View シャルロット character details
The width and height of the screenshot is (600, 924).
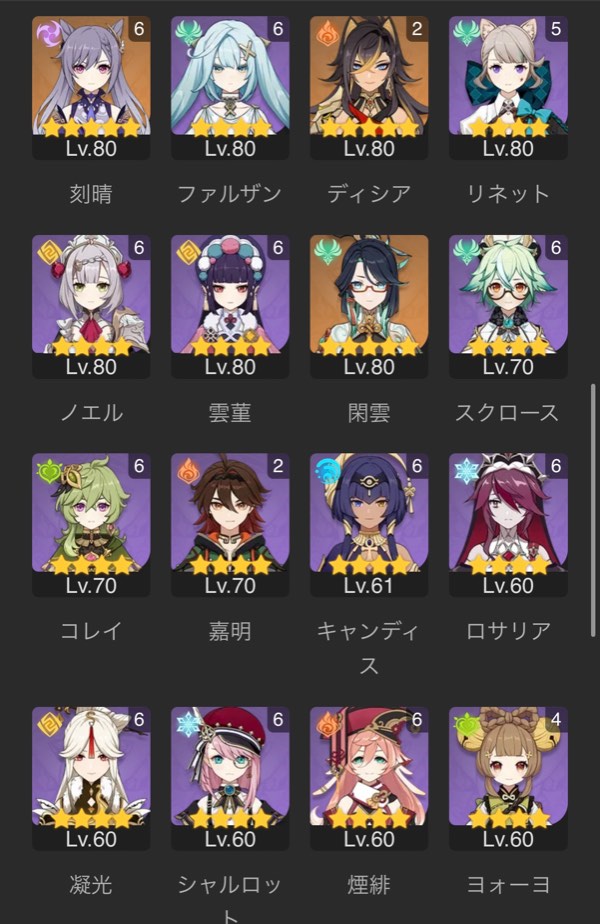click(230, 777)
